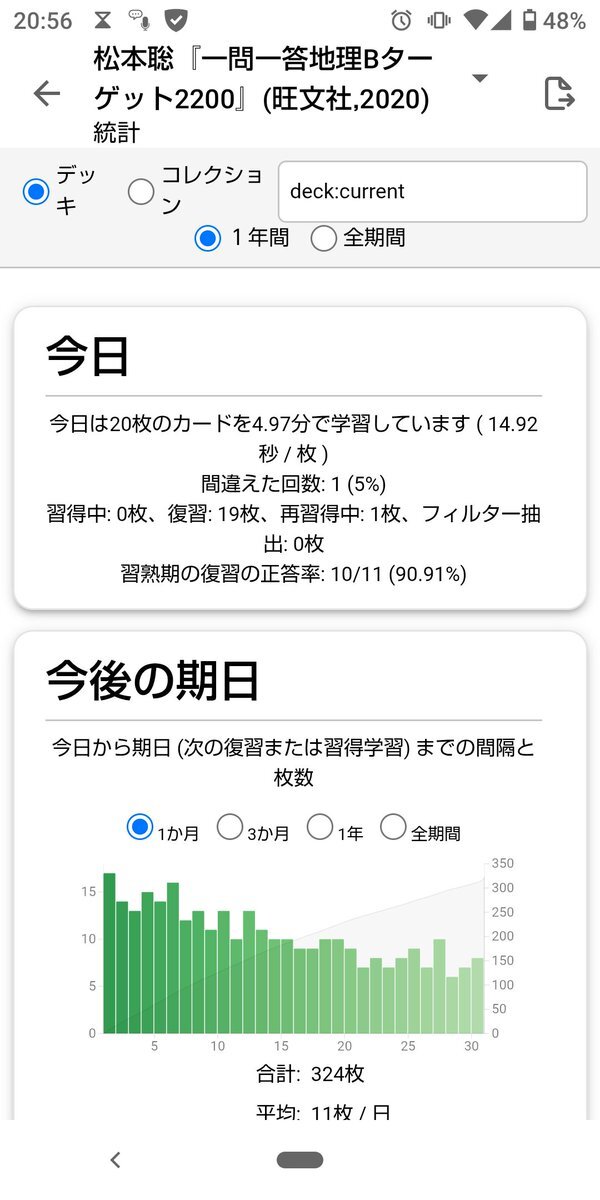Set forecast chart range to 1年
The width and height of the screenshot is (600, 1200).
coord(319,827)
